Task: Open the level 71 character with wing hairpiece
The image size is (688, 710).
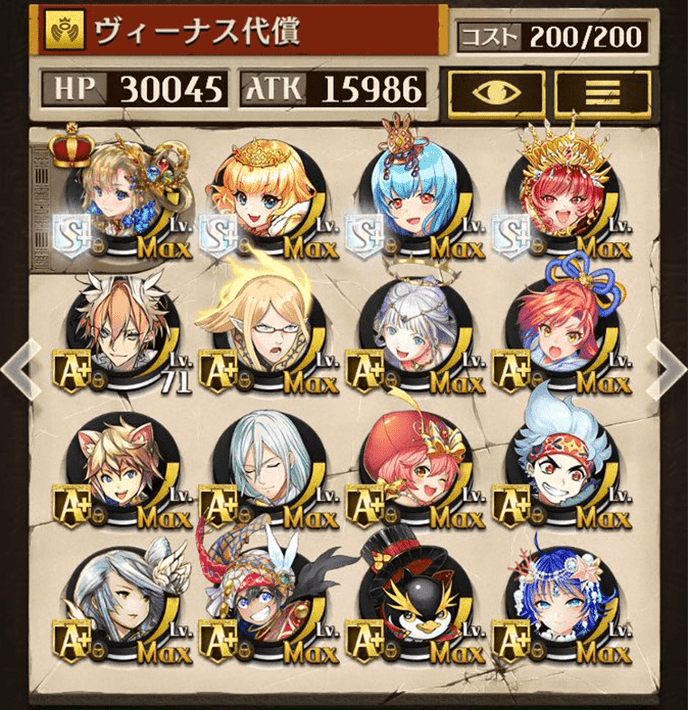Action: pos(120,335)
